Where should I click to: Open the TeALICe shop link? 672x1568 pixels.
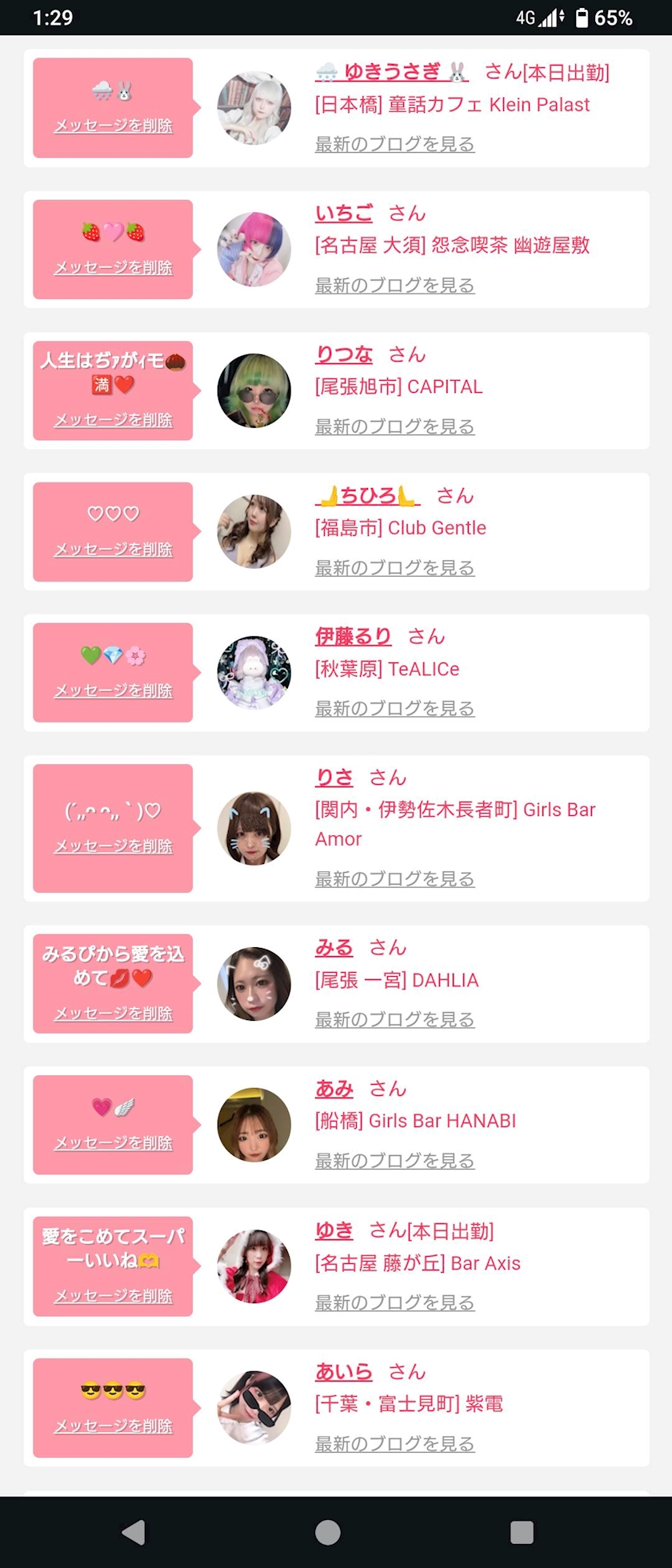click(387, 669)
